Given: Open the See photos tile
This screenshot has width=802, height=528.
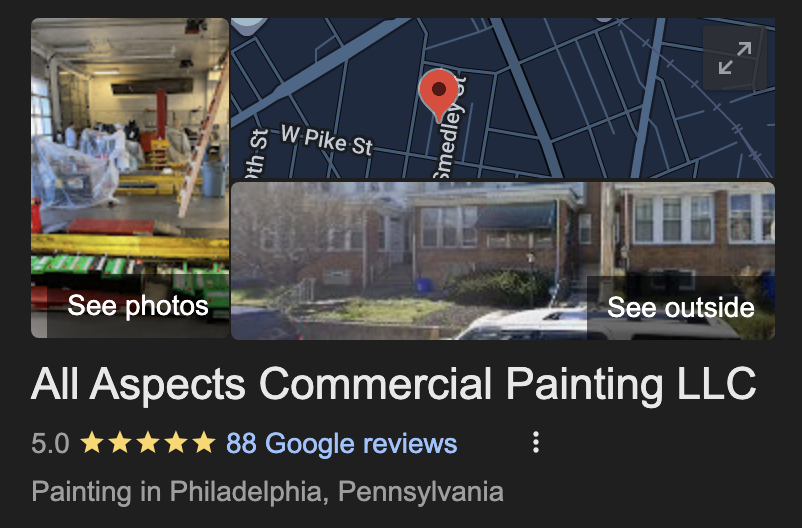Looking at the screenshot, I should point(130,180).
